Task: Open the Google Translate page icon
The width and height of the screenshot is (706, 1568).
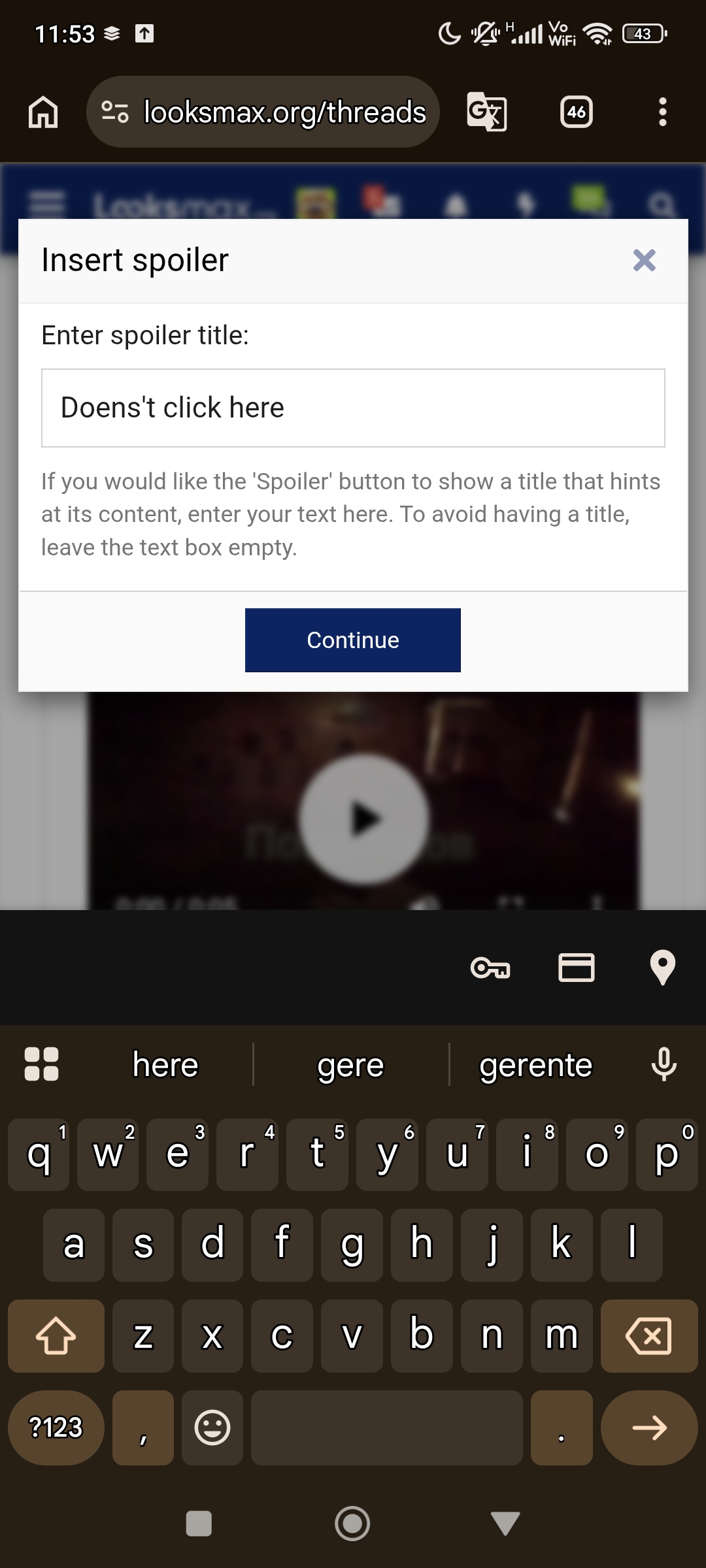Action: [x=487, y=112]
